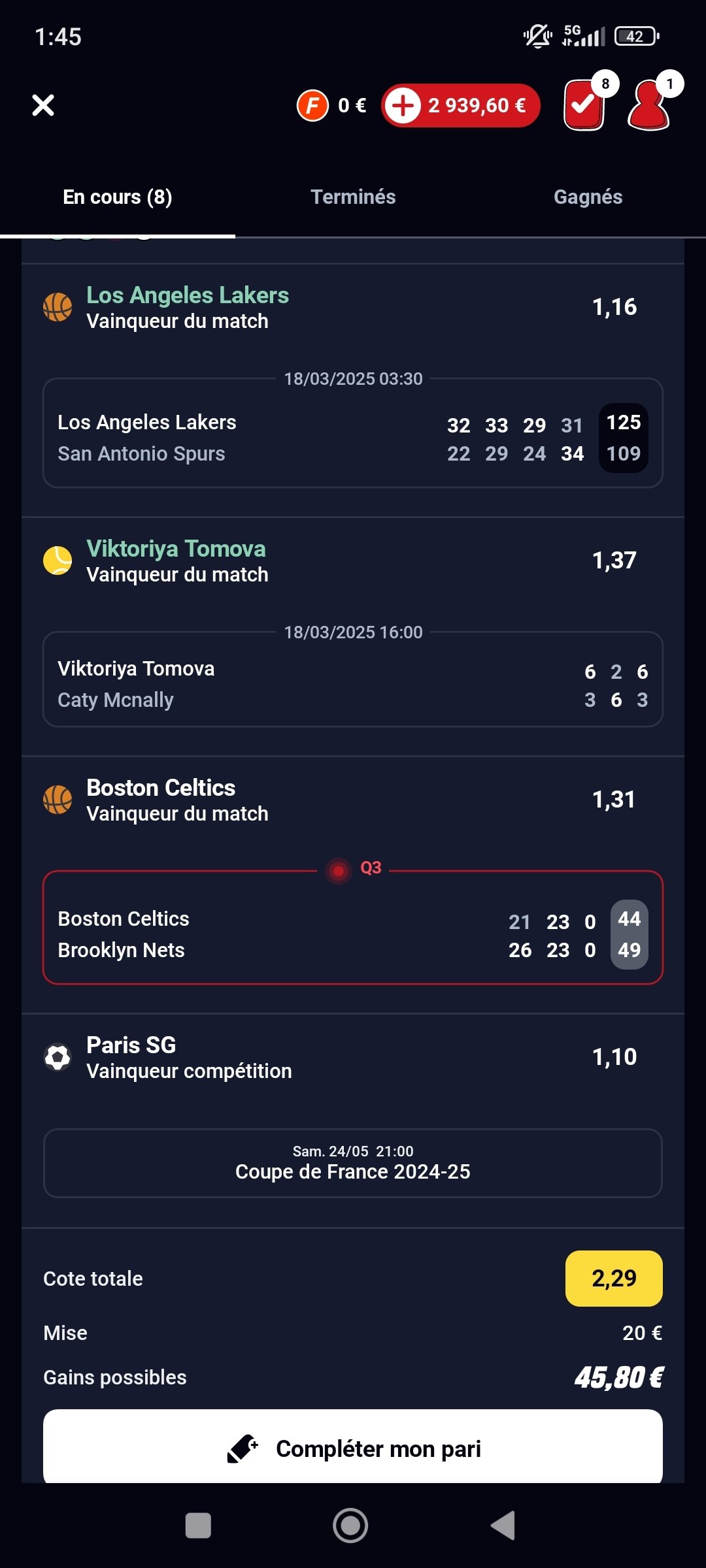Open the Lakers vs San Antonio Spurs match card
This screenshot has width=706, height=1568.
tap(353, 433)
